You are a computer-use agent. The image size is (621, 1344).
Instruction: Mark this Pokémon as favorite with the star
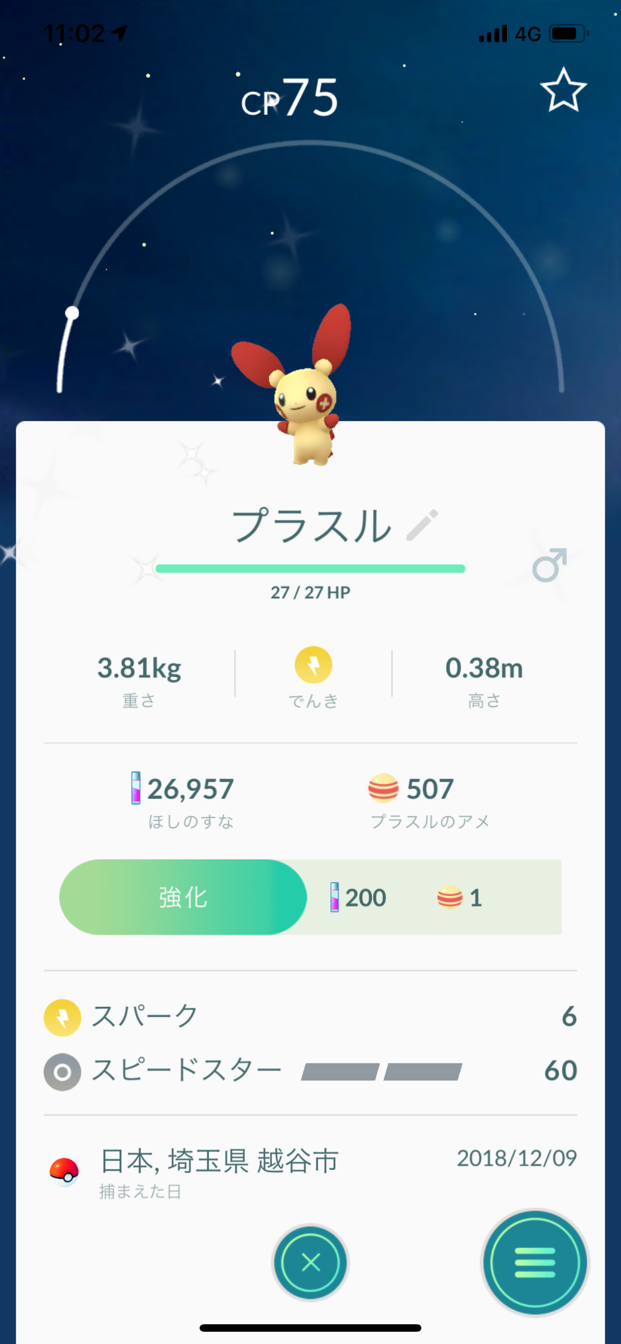click(563, 91)
